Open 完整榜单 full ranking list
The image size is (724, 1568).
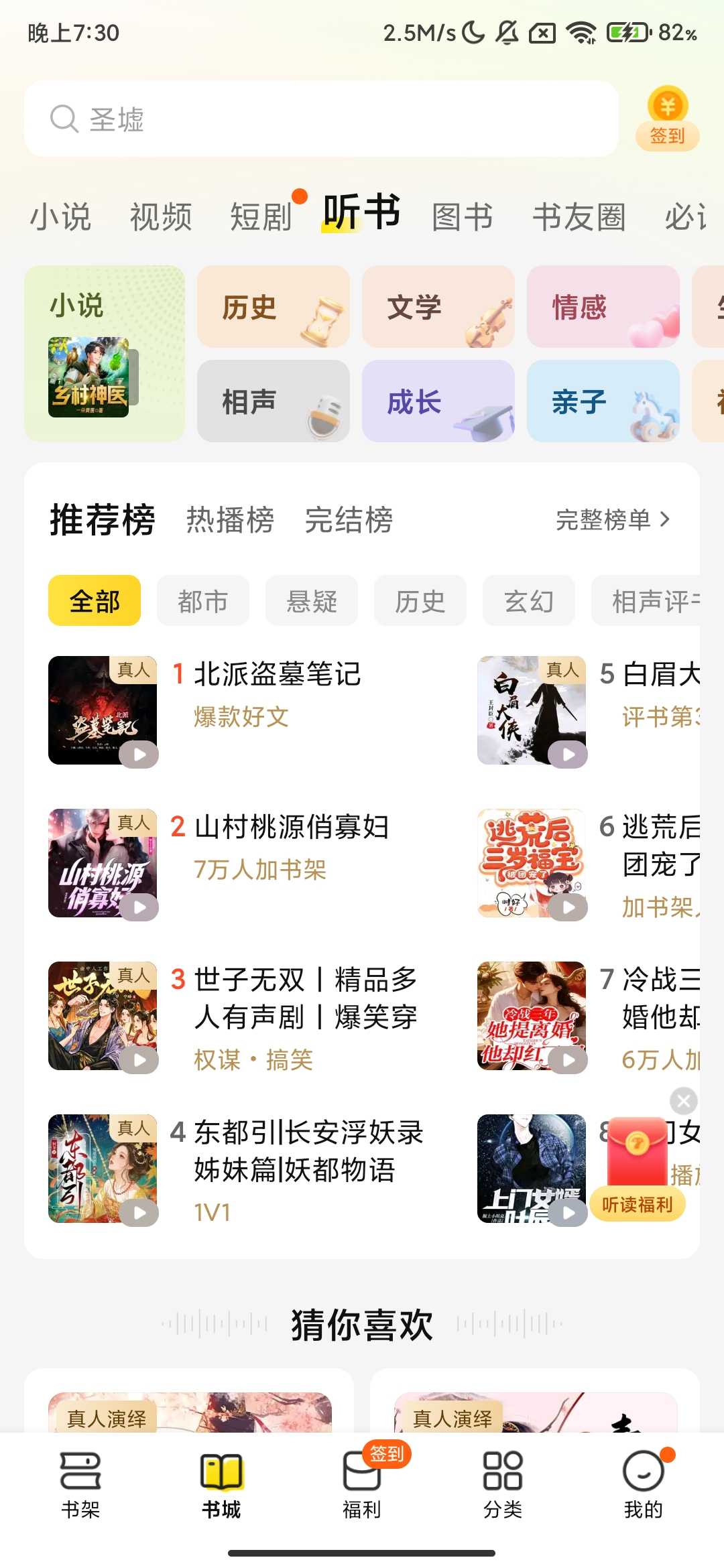(x=613, y=520)
